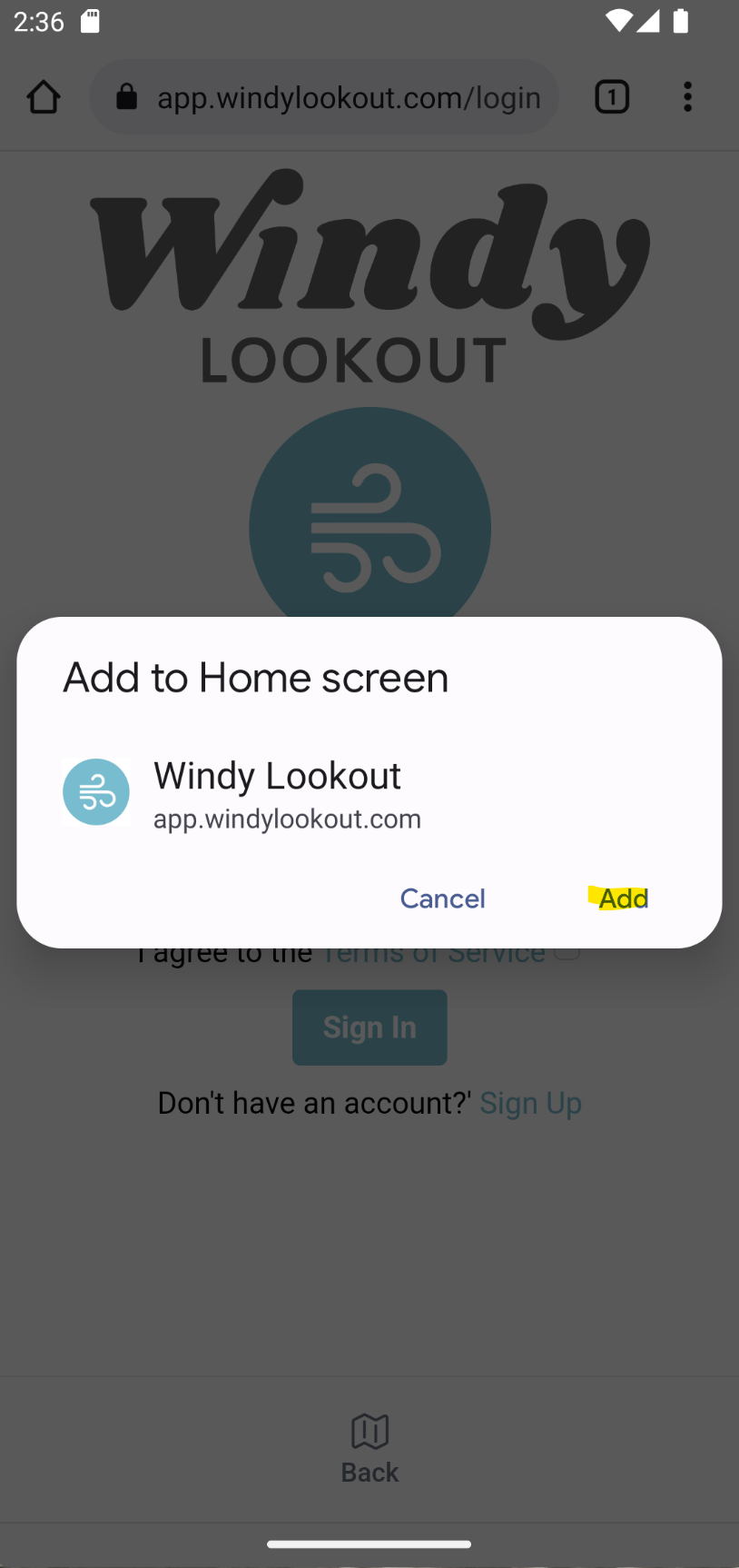This screenshot has width=739, height=1568.
Task: Go to the browser home page
Action: [44, 97]
